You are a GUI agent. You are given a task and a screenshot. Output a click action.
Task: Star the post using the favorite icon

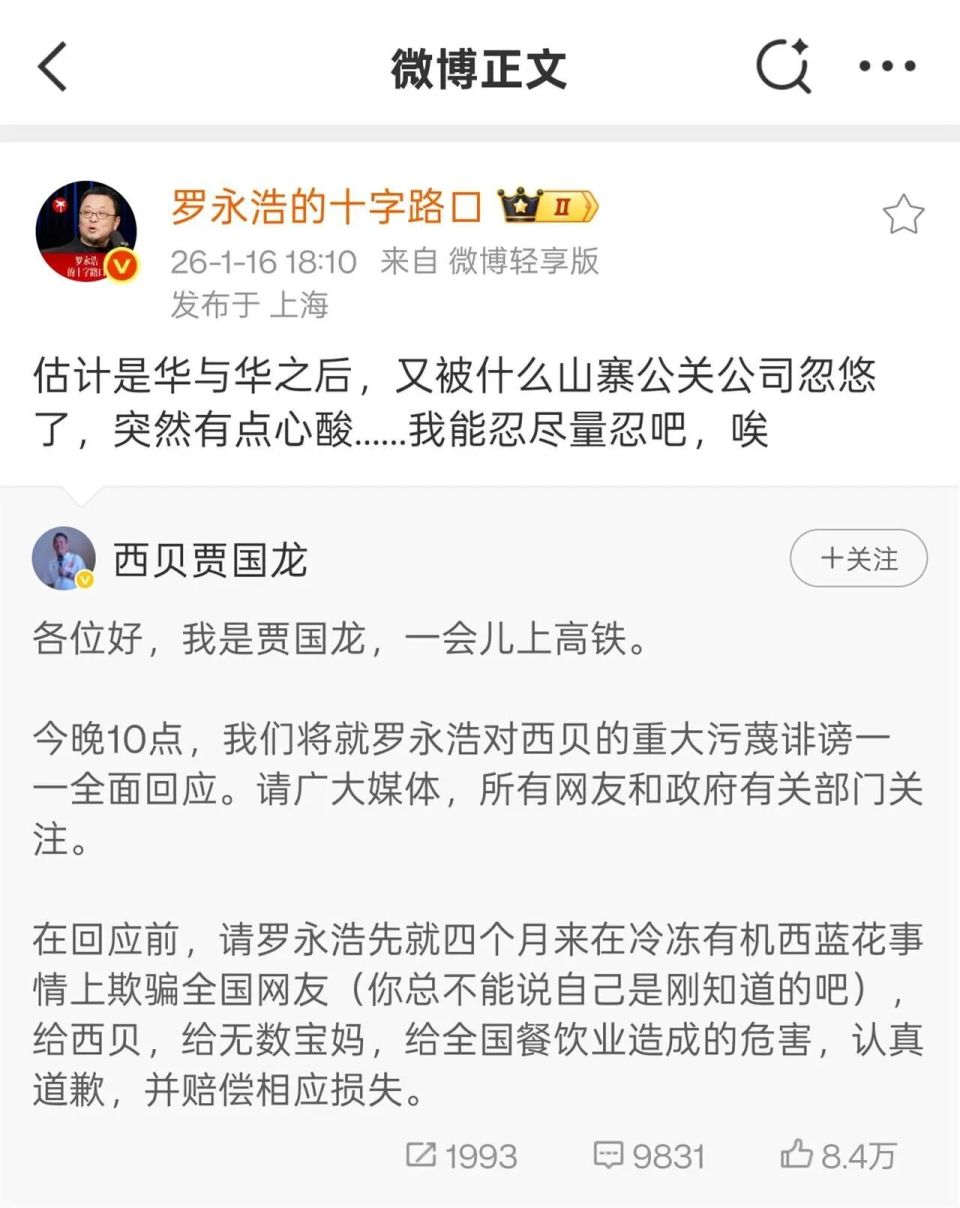905,214
